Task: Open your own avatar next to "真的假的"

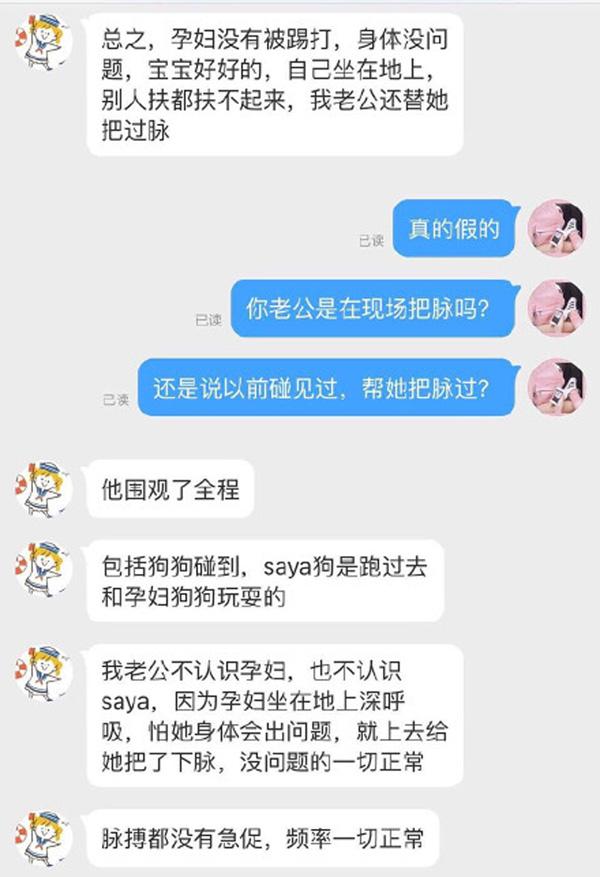Action: click(x=559, y=228)
